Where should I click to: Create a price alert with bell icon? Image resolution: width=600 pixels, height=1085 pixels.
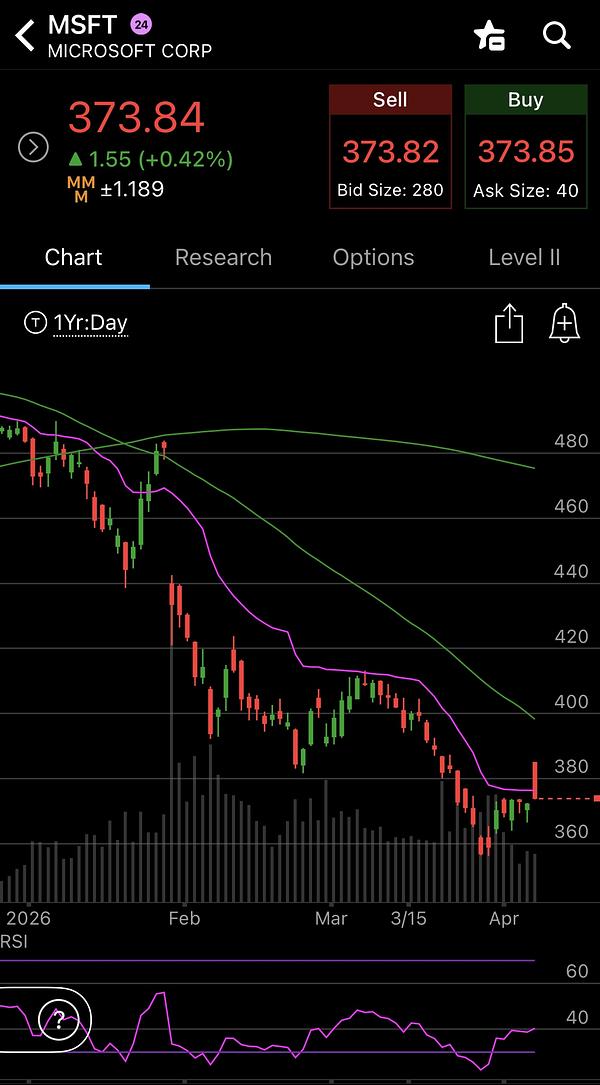[565, 324]
